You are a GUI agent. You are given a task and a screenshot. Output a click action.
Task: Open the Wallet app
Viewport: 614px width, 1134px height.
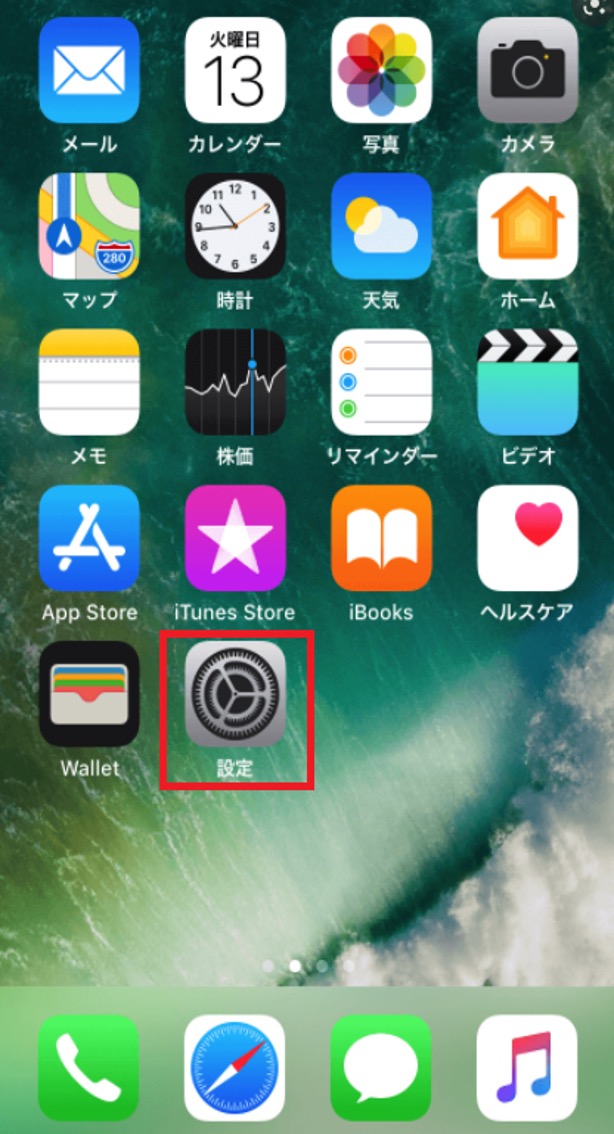tap(89, 693)
